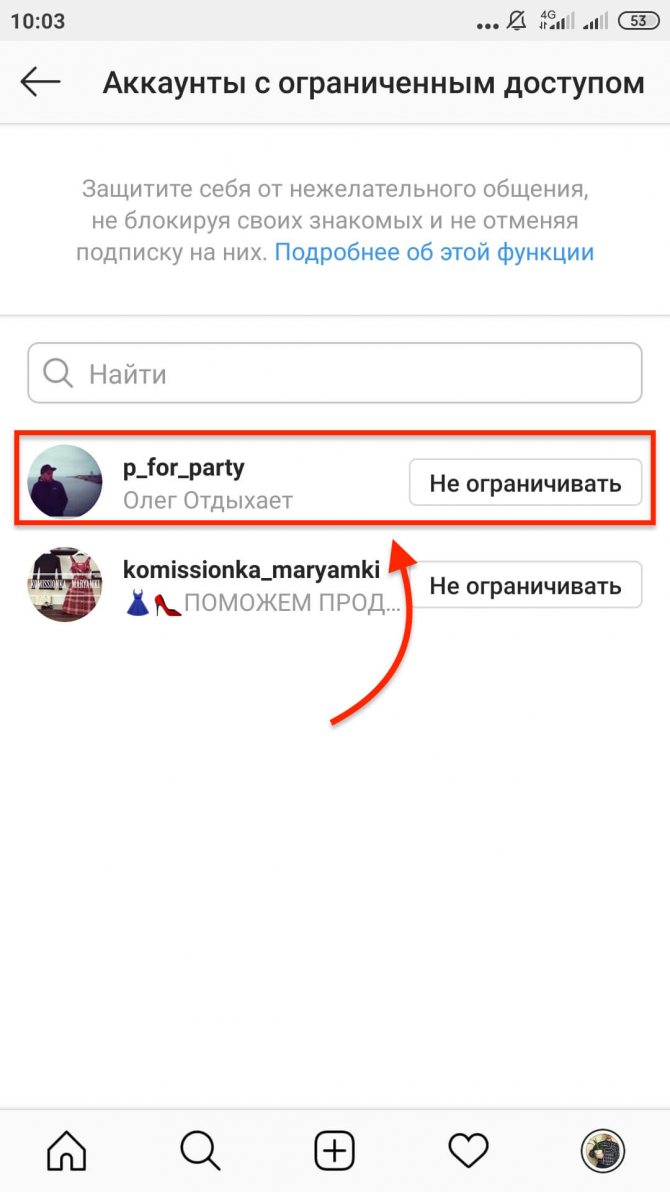
Task: Tap the "Найти" search field
Action: coord(334,374)
